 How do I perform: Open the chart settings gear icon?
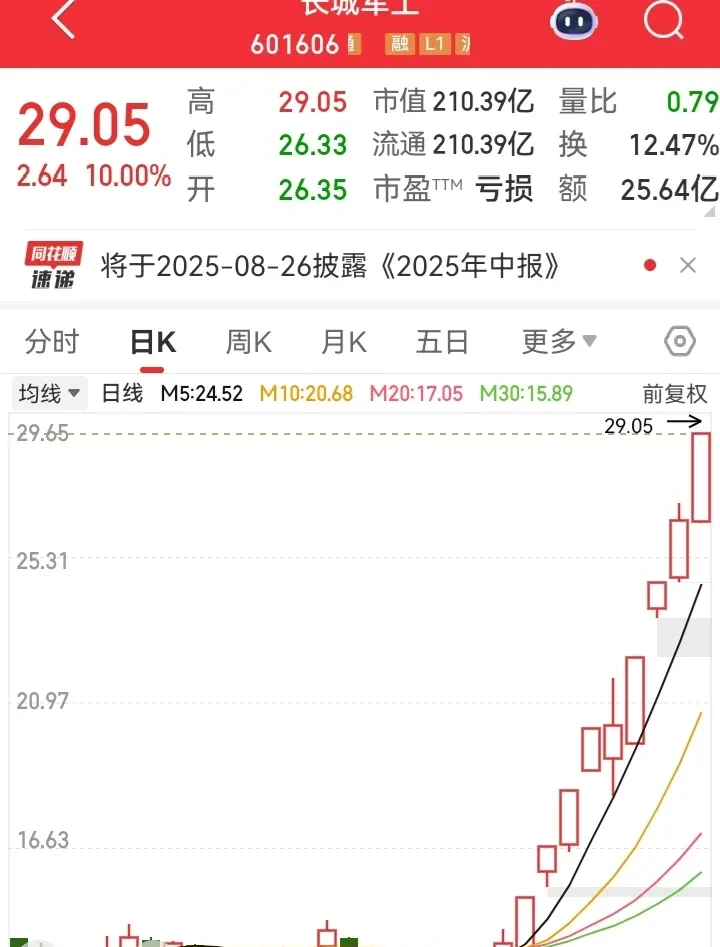[679, 341]
